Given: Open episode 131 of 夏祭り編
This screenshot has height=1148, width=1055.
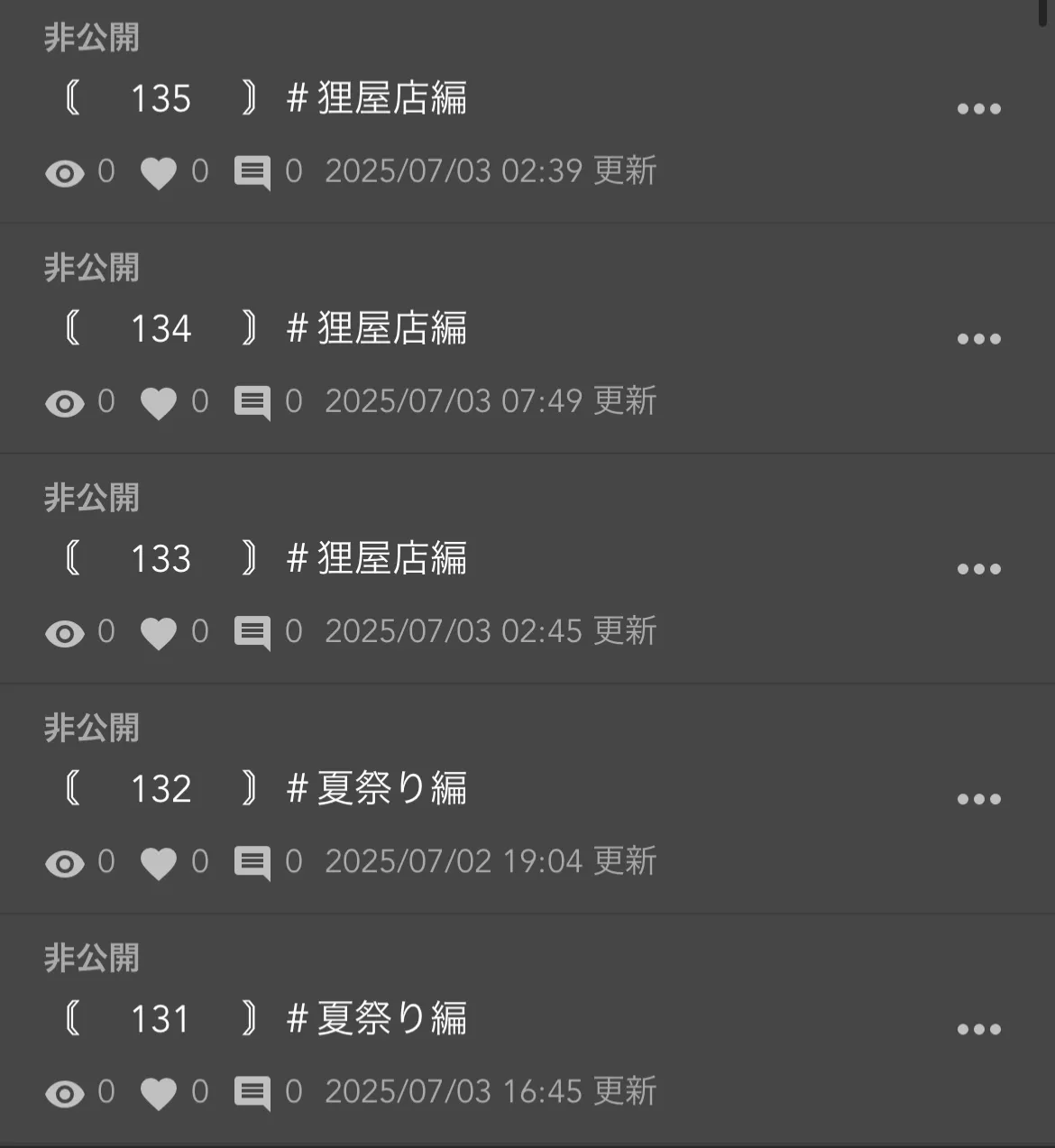Looking at the screenshot, I should pos(266,1019).
